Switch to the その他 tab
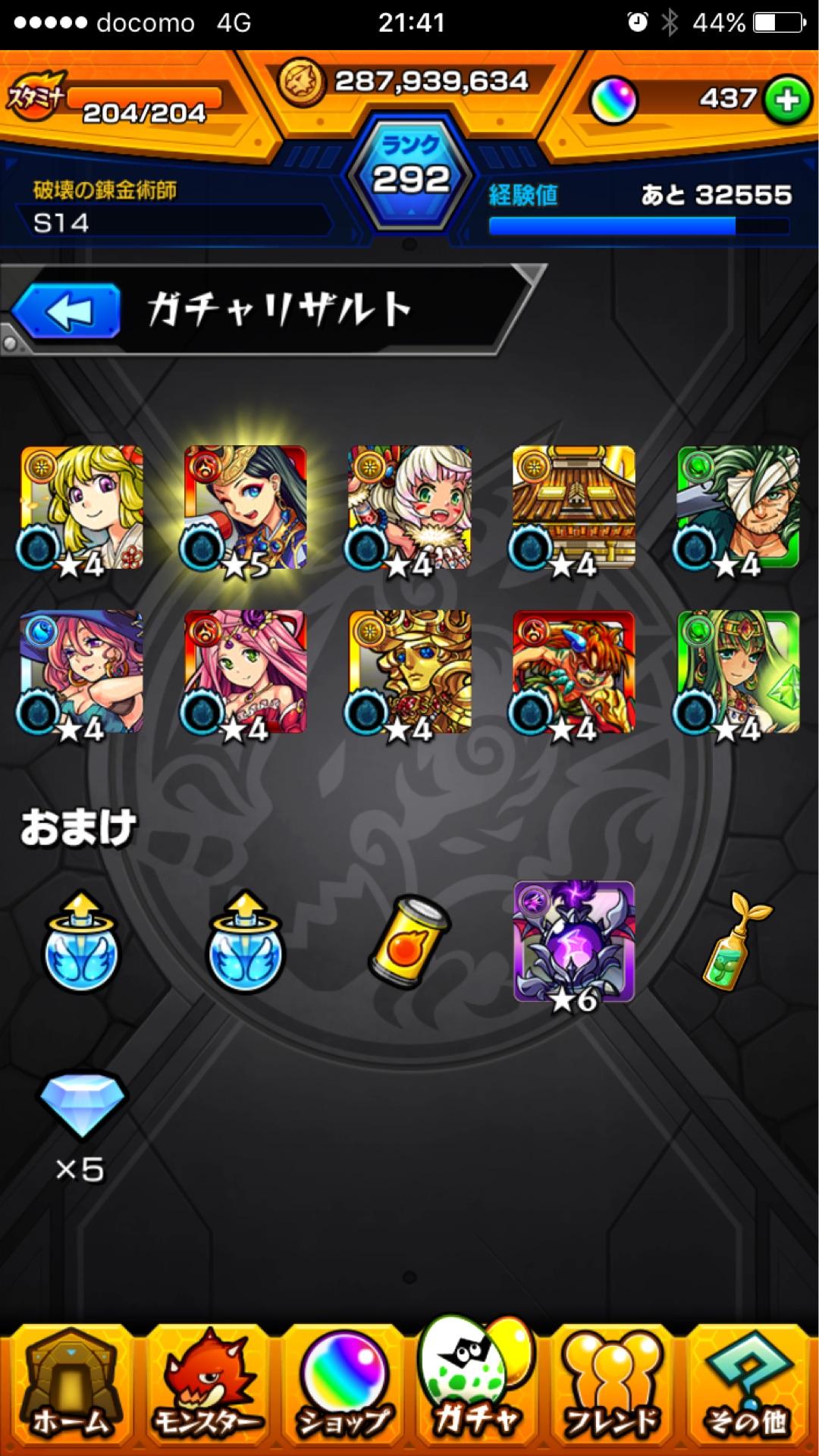 pyautogui.click(x=746, y=1386)
